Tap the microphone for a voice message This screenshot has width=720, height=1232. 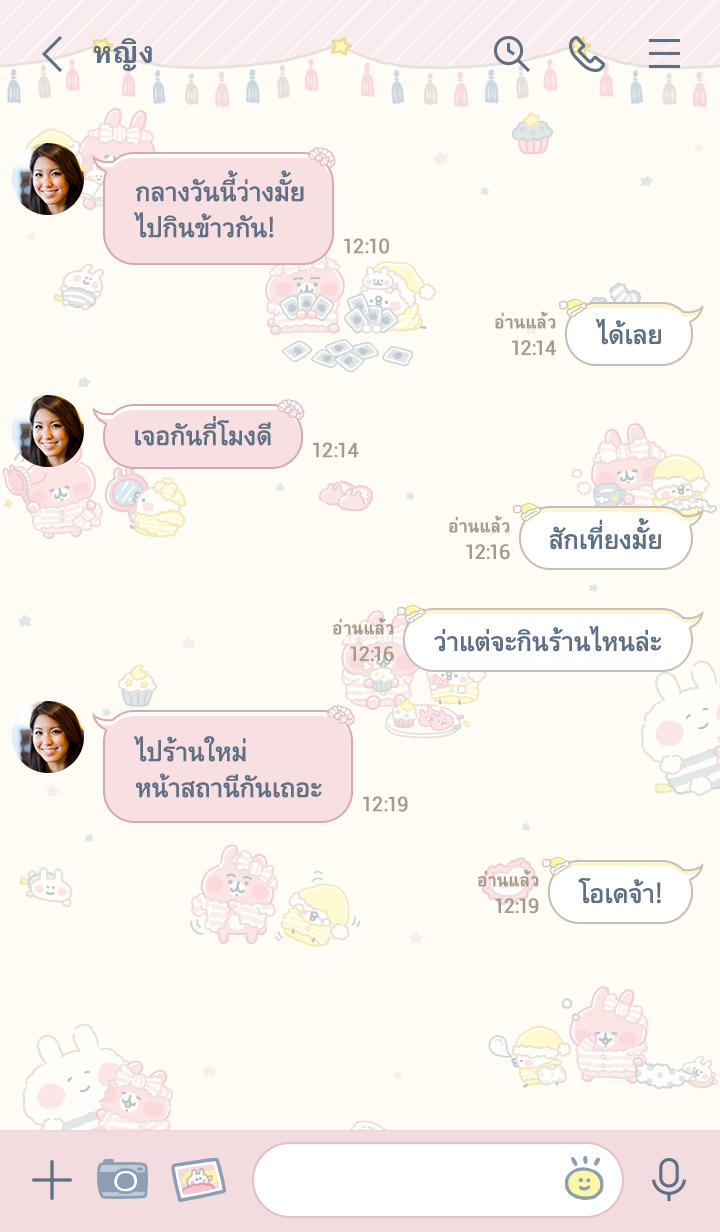pos(669,1180)
